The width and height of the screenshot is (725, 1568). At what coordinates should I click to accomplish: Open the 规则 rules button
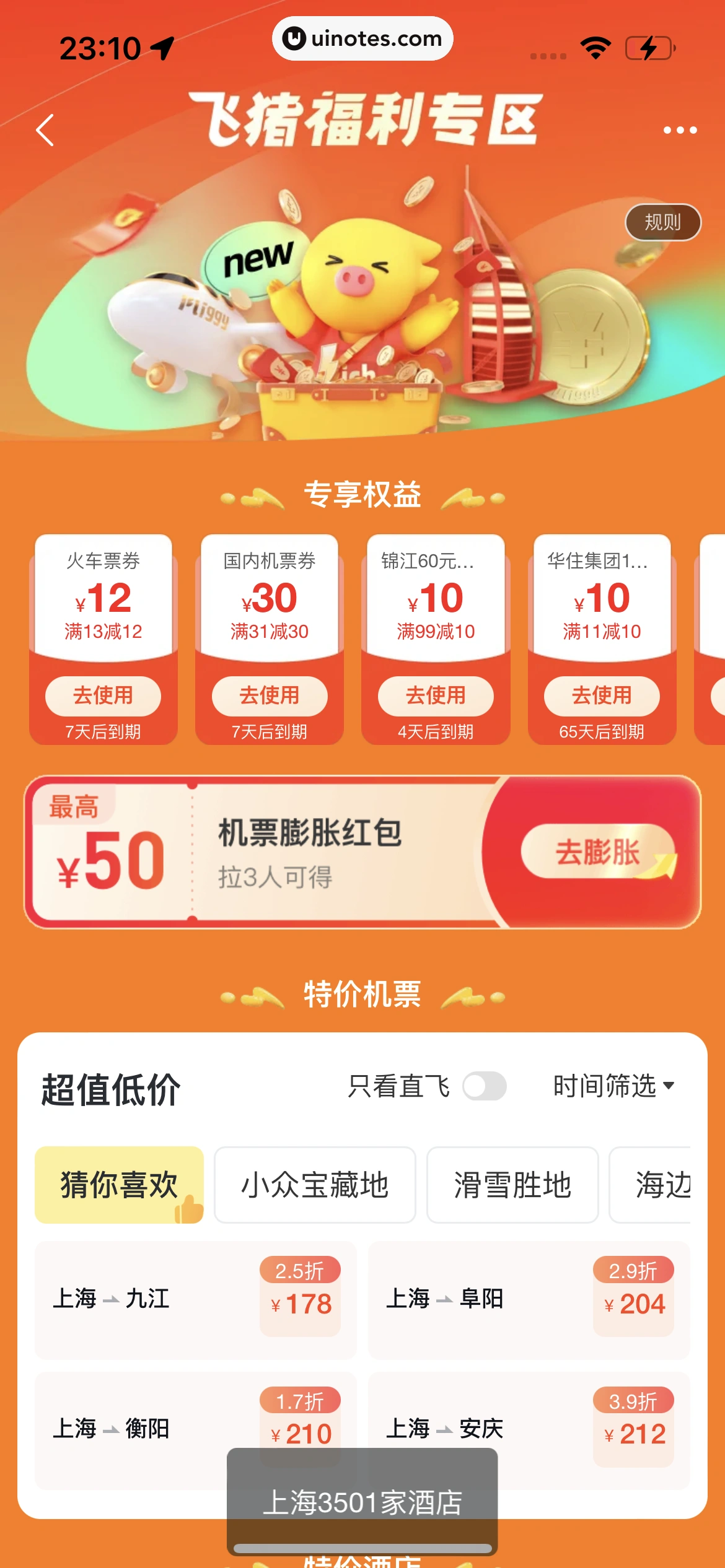[x=662, y=222]
